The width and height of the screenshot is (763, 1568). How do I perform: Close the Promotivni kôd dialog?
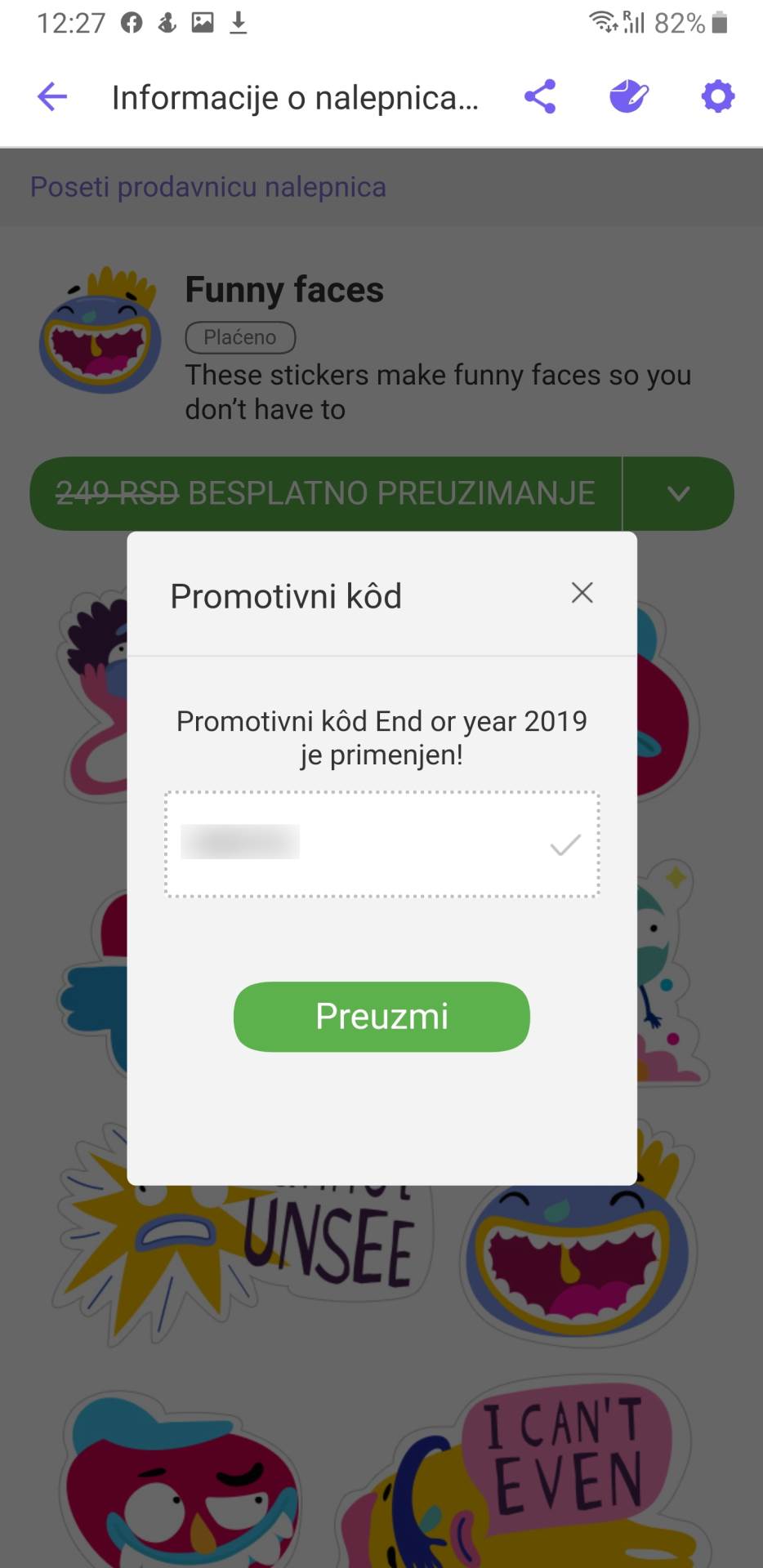tap(582, 593)
